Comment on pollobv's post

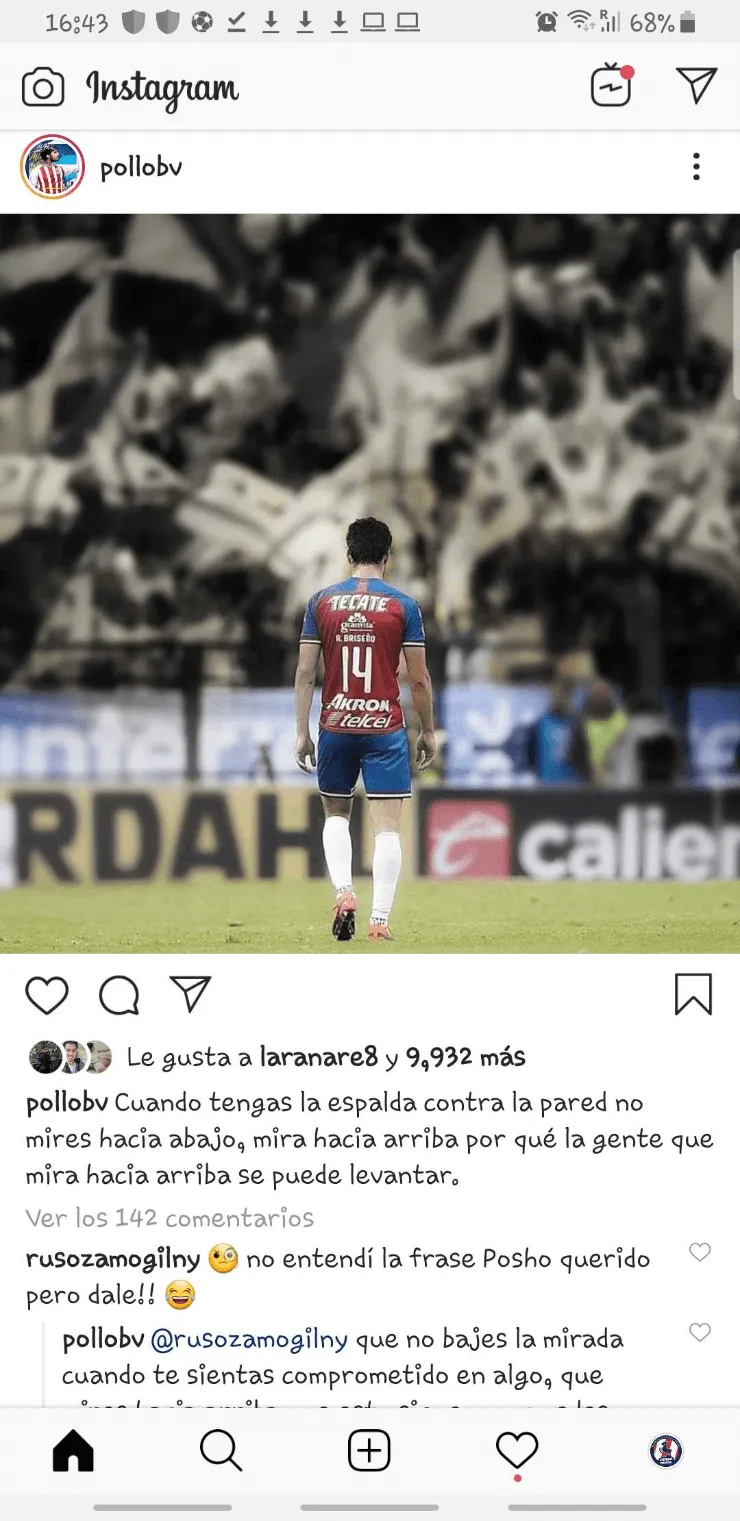pyautogui.click(x=119, y=996)
